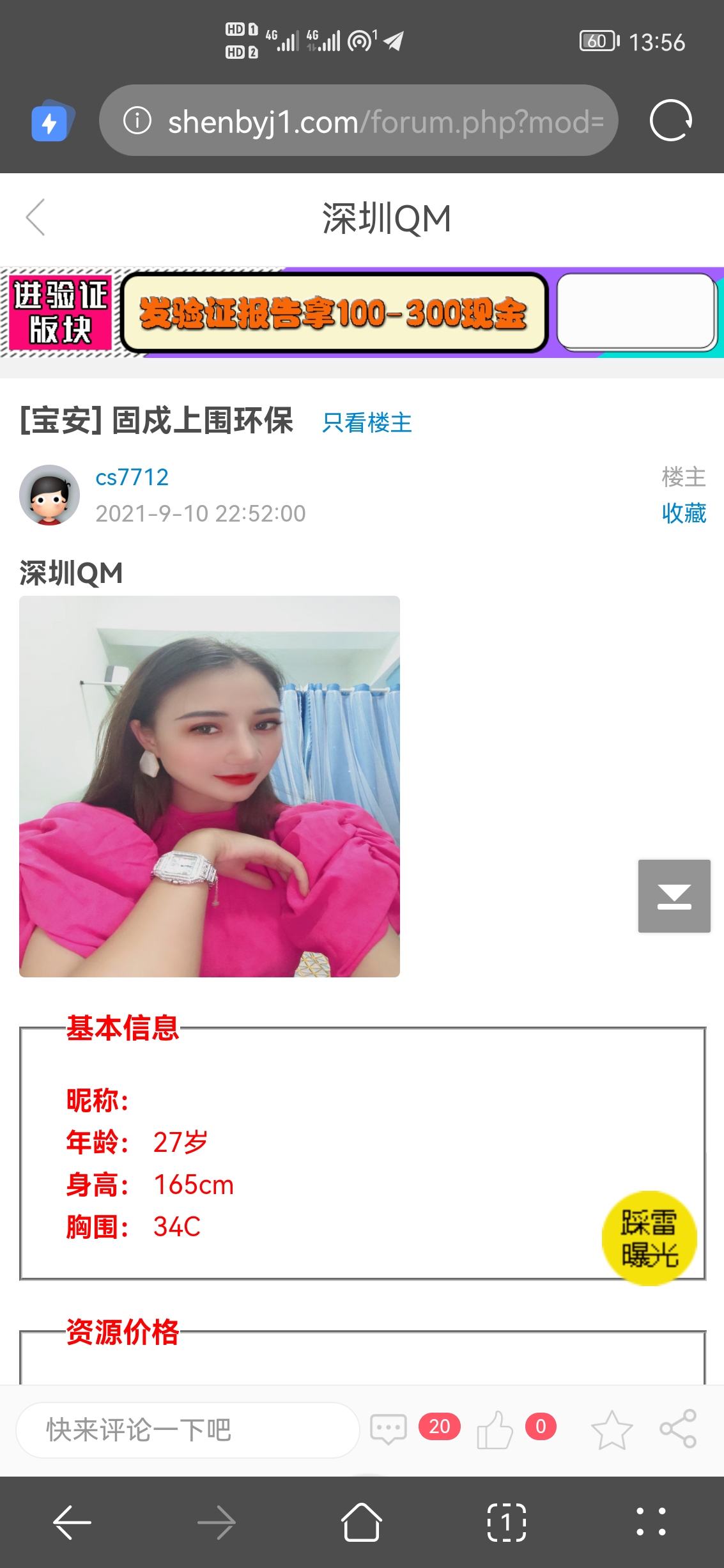The image size is (724, 1568).
Task: Jump to the page bottom with the down arrow
Action: [674, 896]
